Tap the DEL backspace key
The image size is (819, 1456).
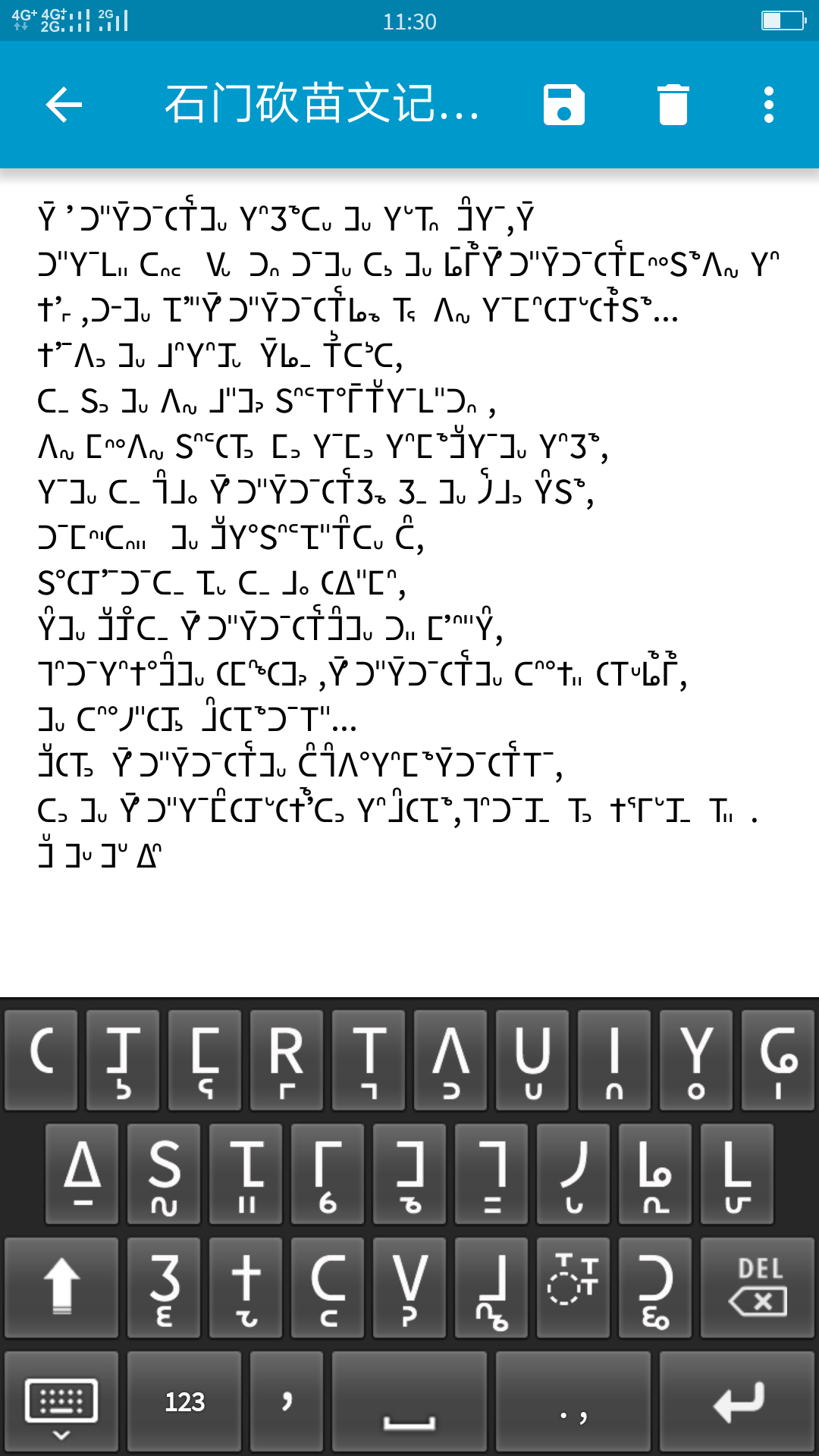[x=758, y=1288]
